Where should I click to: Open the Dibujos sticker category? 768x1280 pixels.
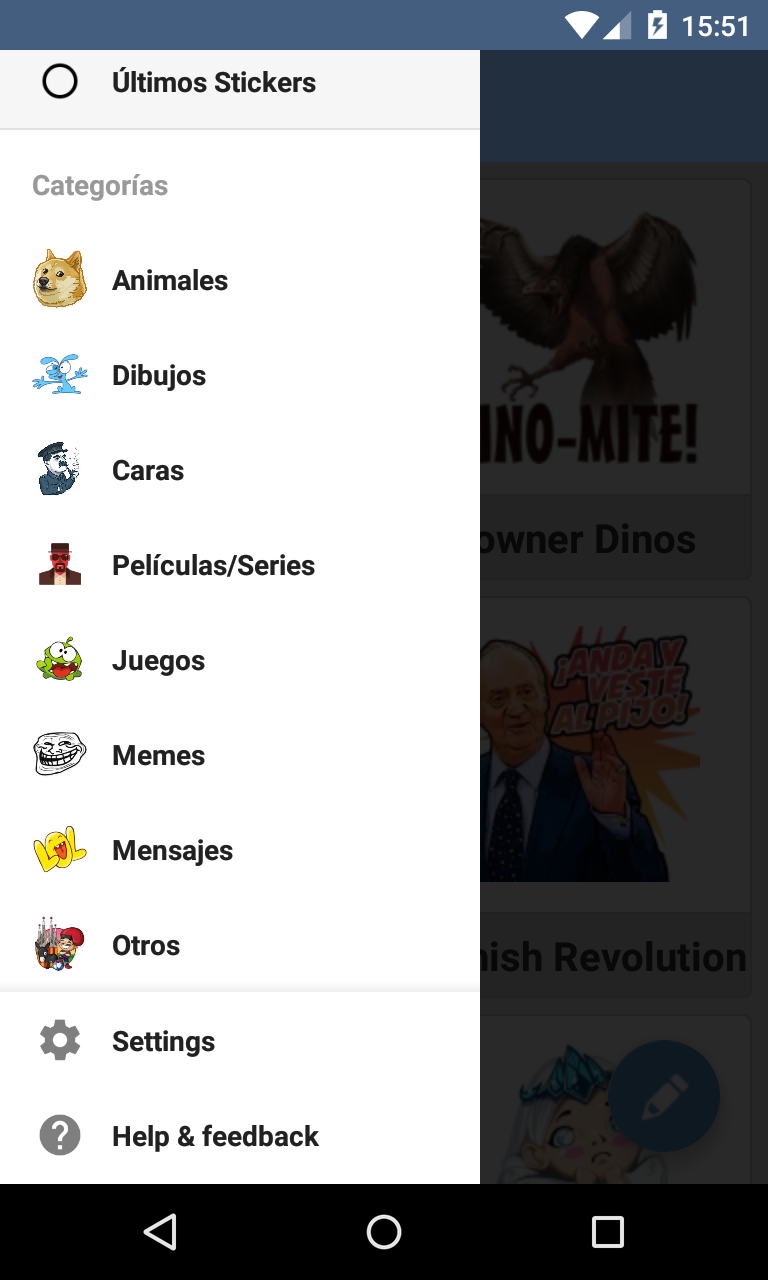pos(159,375)
